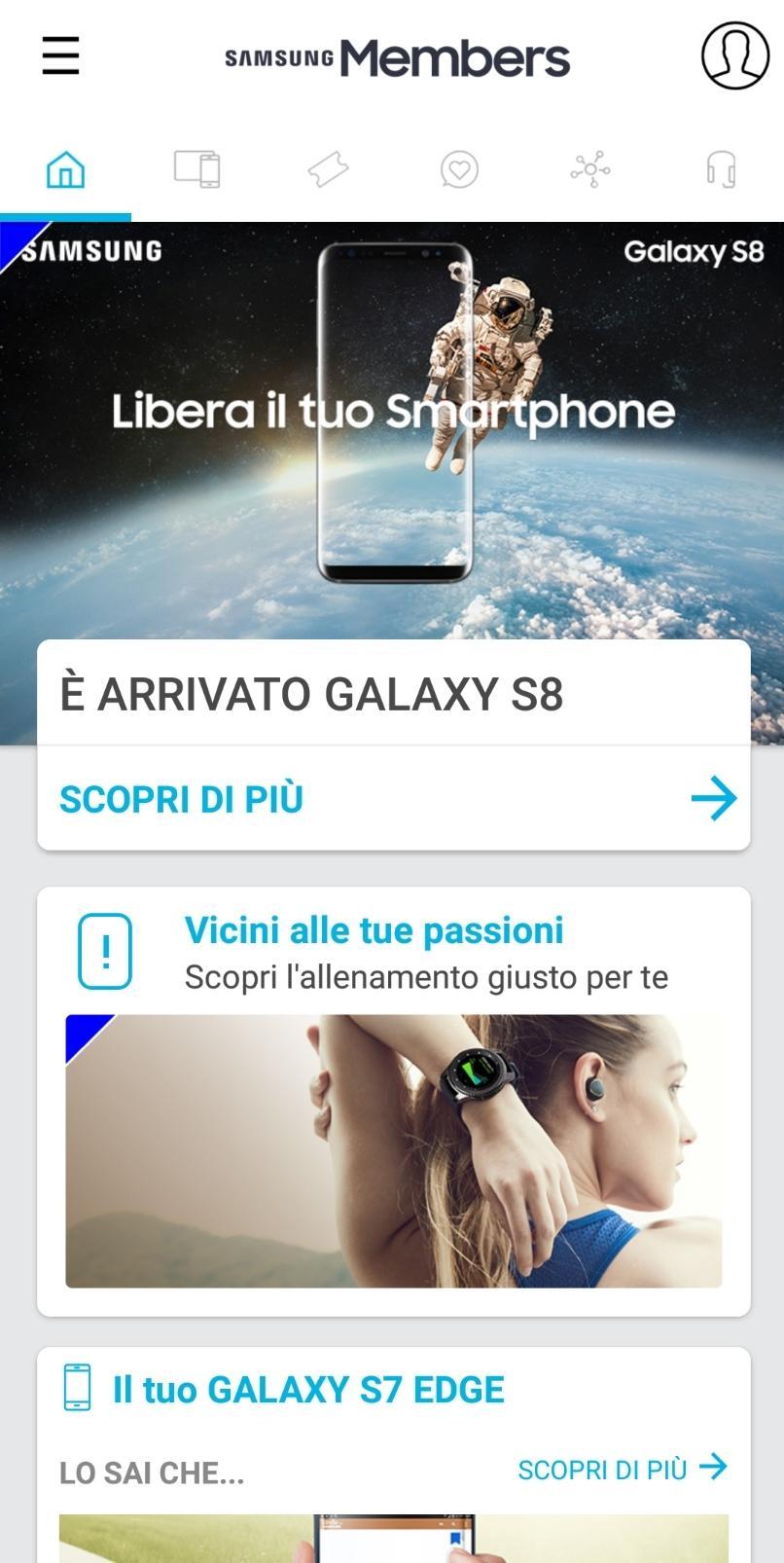Open the user profile icon
Screen dimensions: 784x1563
[734, 55]
